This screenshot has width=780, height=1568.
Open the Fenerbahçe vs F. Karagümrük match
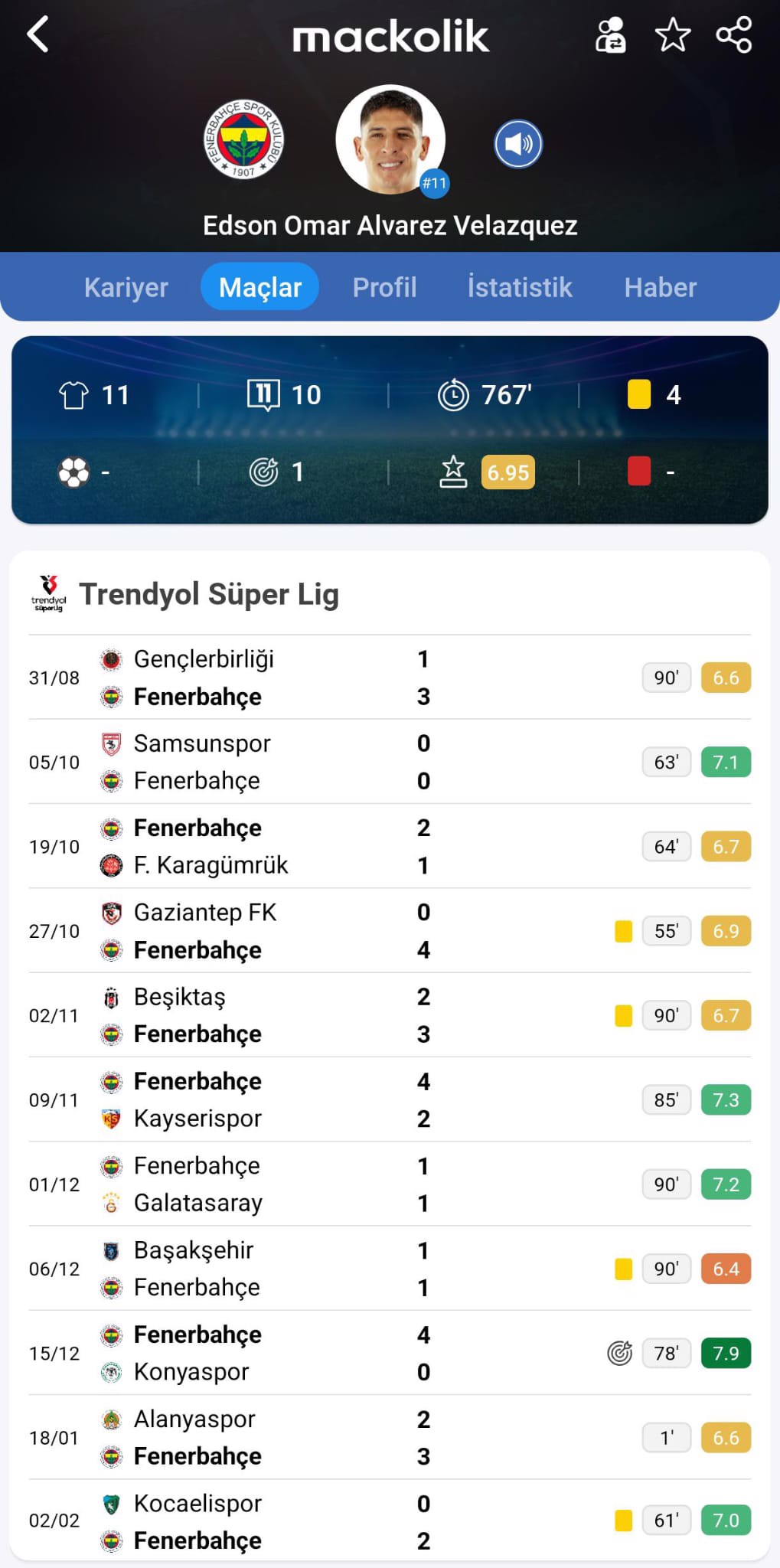tap(306, 846)
